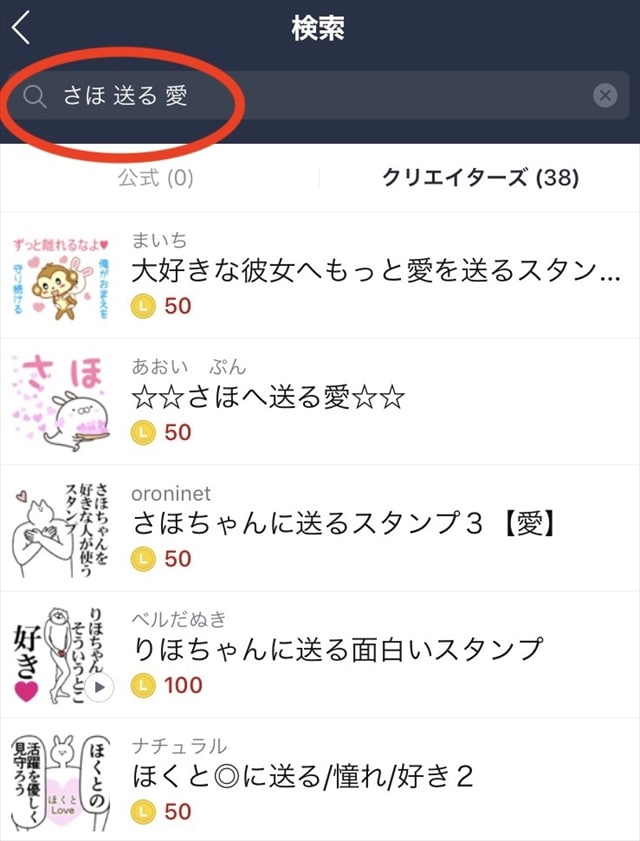Image resolution: width=640 pixels, height=841 pixels.
Task: Clear the search text with the X
Action: click(605, 96)
